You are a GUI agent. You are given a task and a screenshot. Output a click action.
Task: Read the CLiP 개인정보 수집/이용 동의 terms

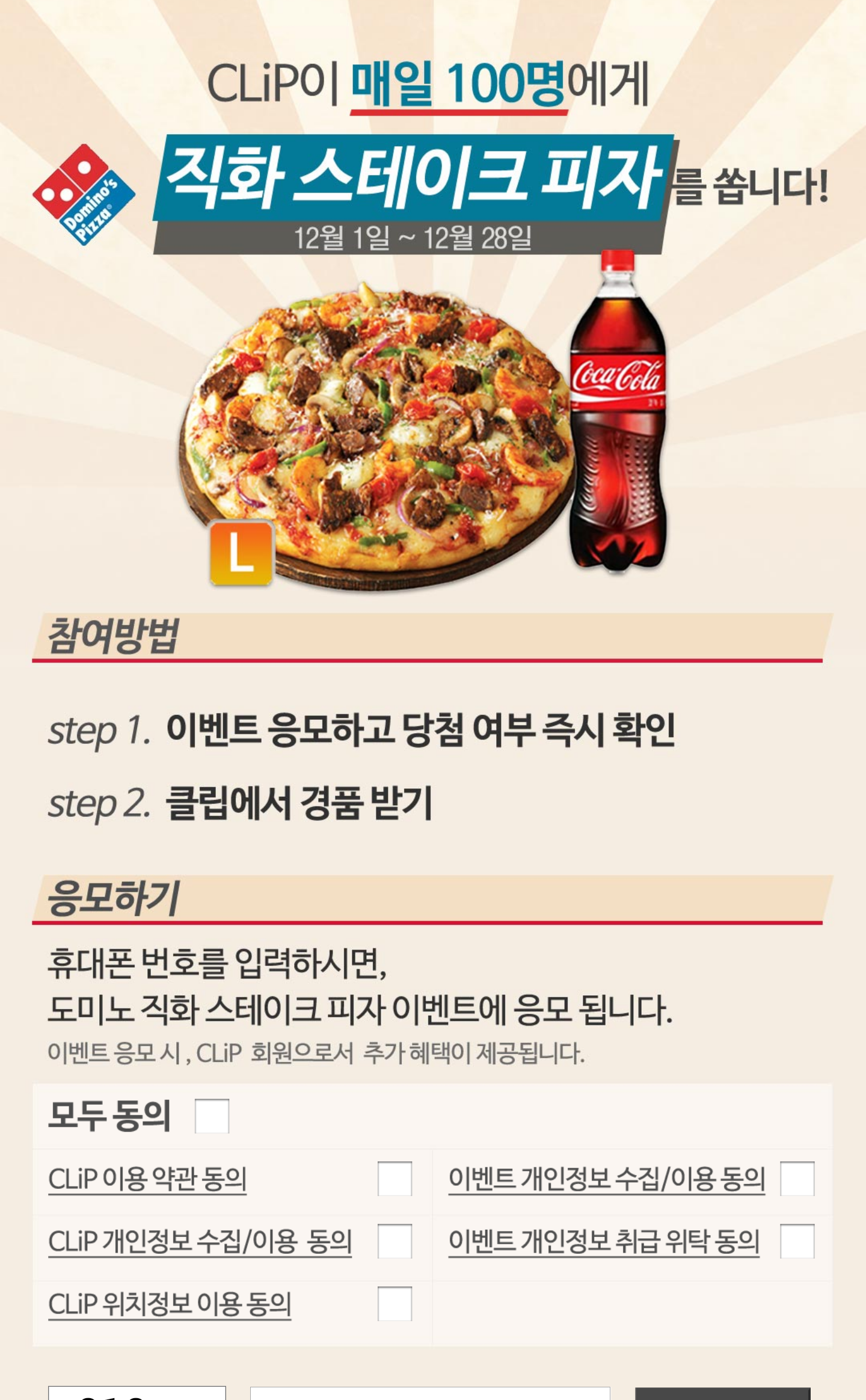click(x=200, y=1241)
